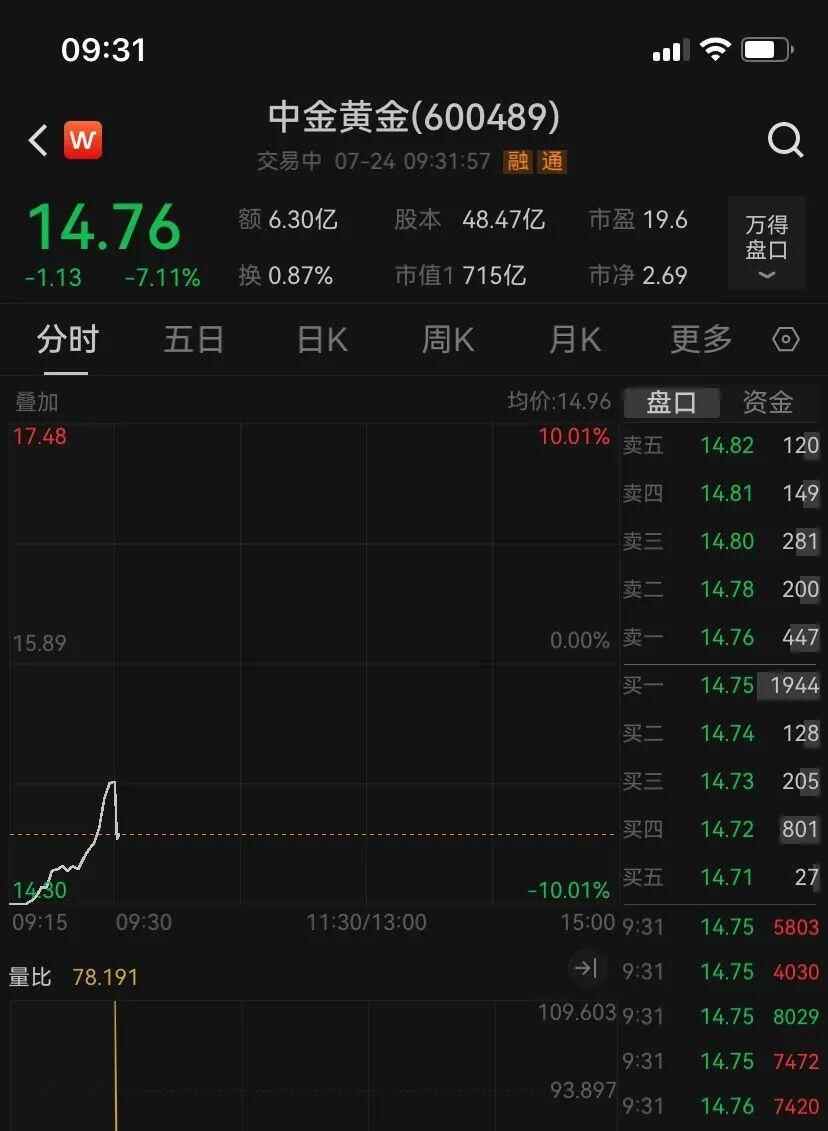This screenshot has height=1131, width=828.
Task: Open the chart settings hexagon icon
Action: (x=786, y=341)
